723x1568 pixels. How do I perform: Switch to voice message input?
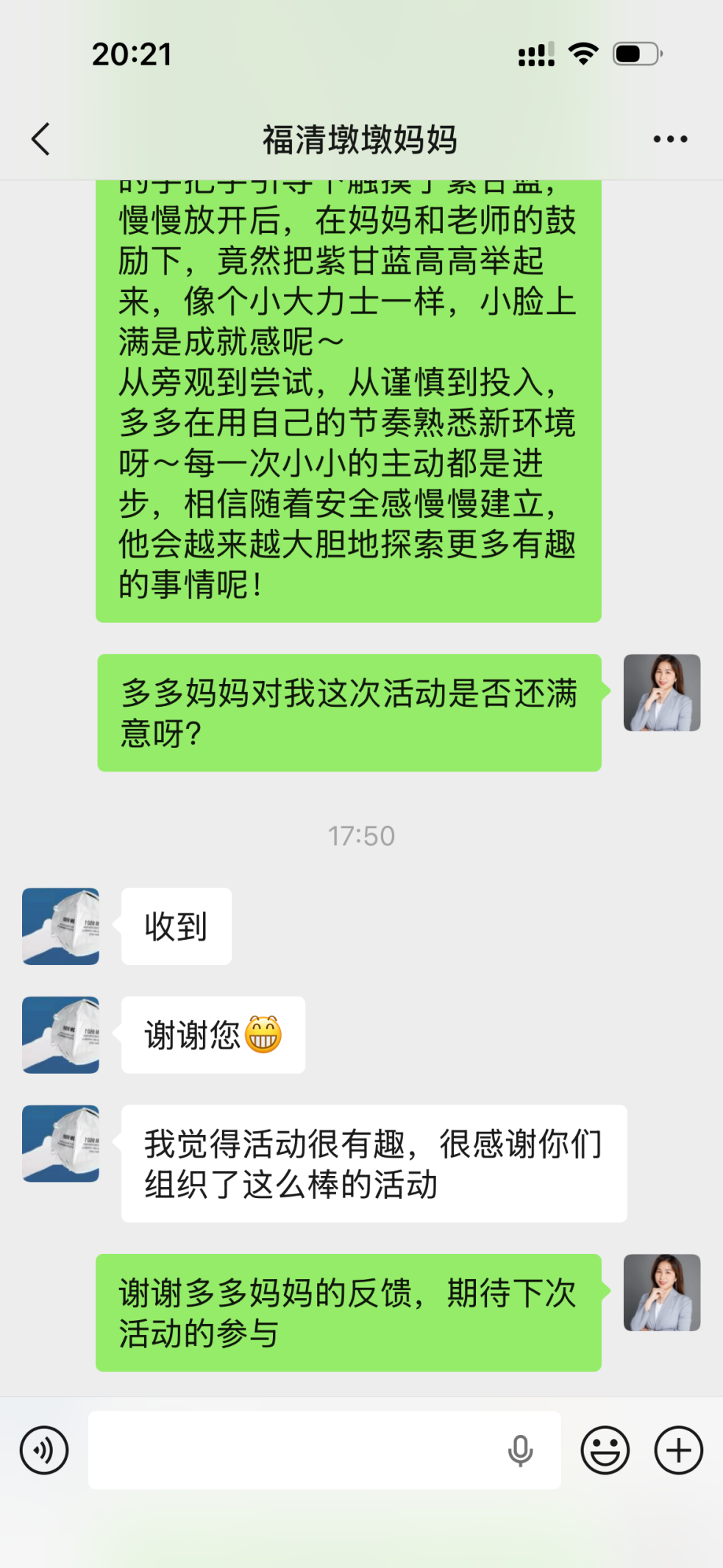pyautogui.click(x=44, y=1451)
